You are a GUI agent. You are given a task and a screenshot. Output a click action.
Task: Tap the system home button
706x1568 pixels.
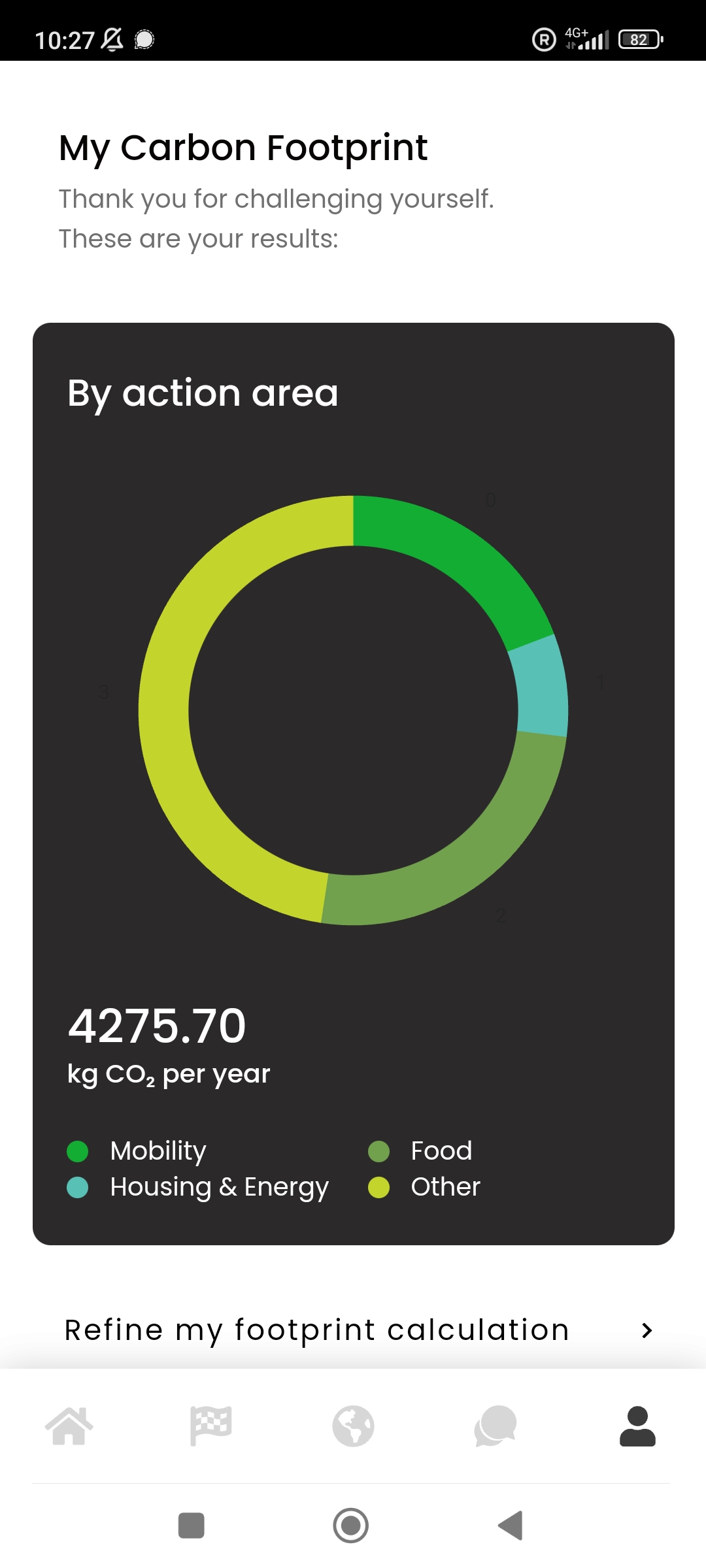(x=351, y=1526)
